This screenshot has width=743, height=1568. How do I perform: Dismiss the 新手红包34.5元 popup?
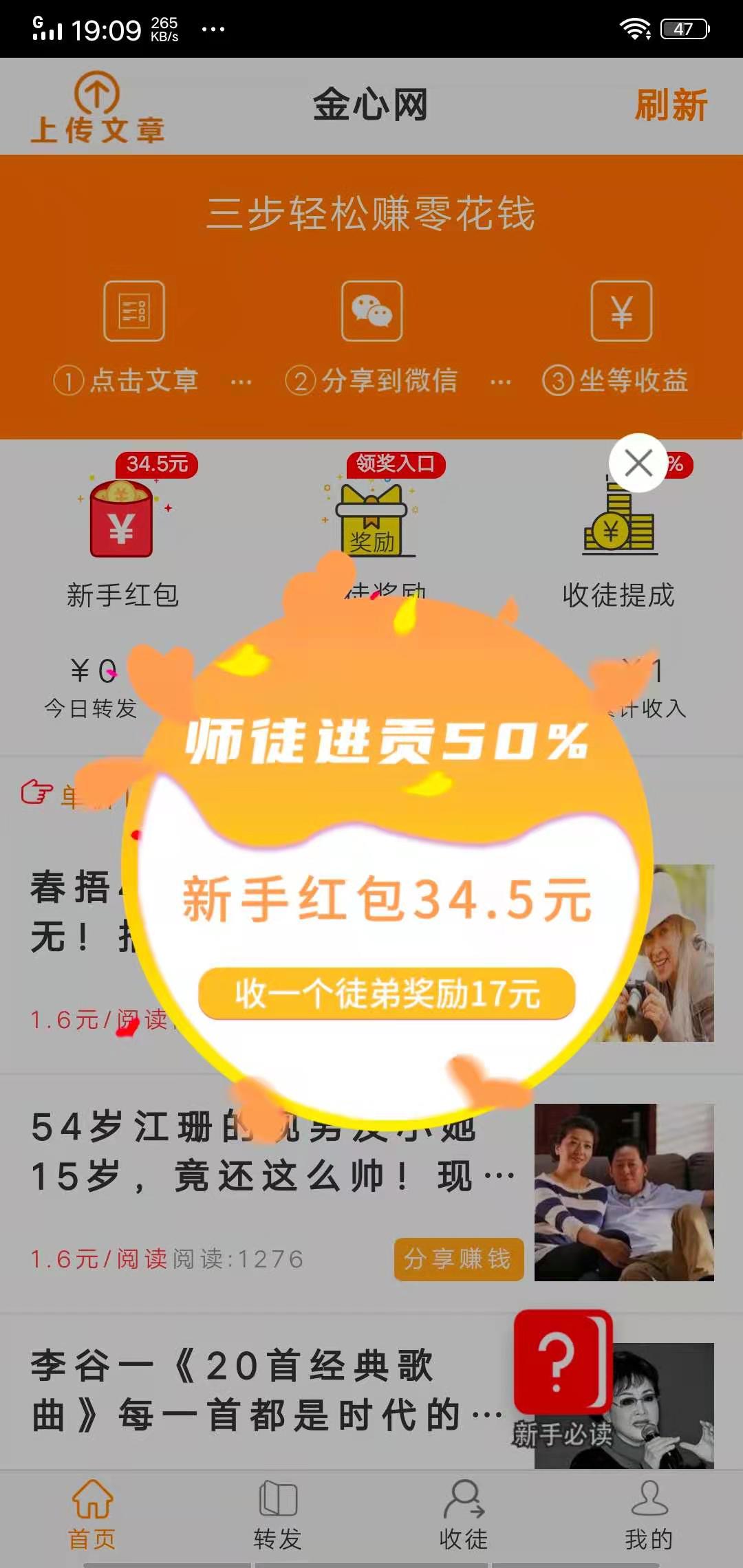637,463
